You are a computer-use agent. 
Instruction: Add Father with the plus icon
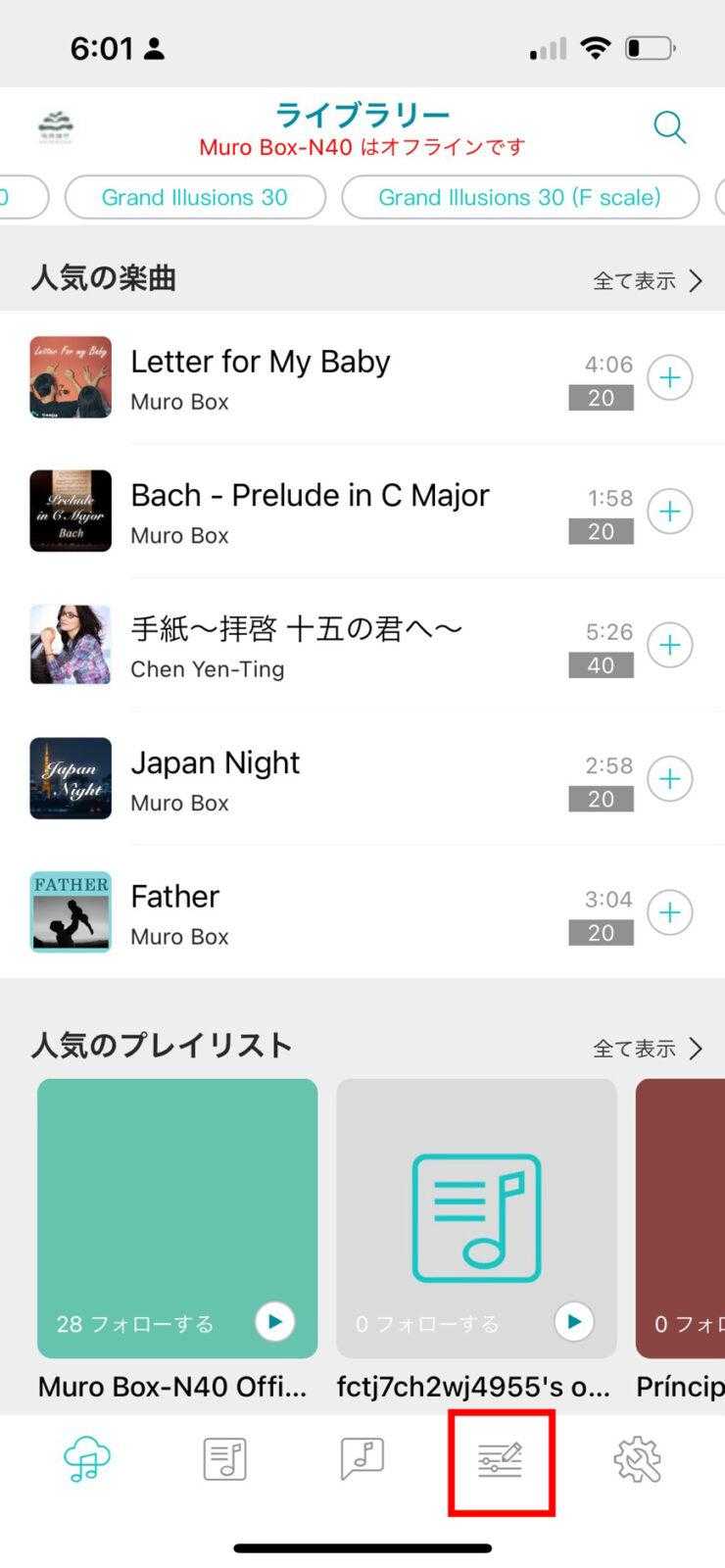(x=670, y=912)
